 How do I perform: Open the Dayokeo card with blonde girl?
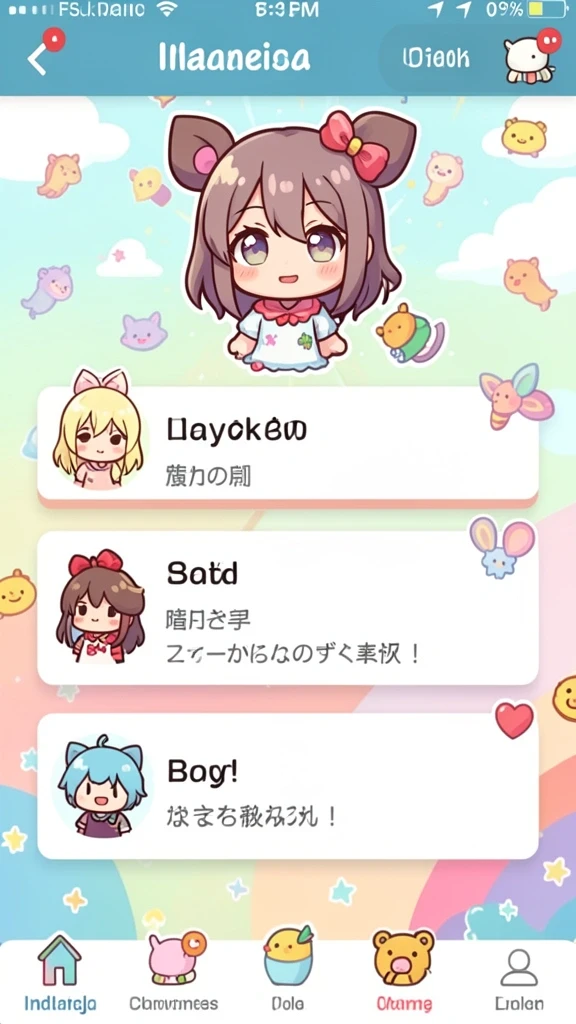pos(288,445)
